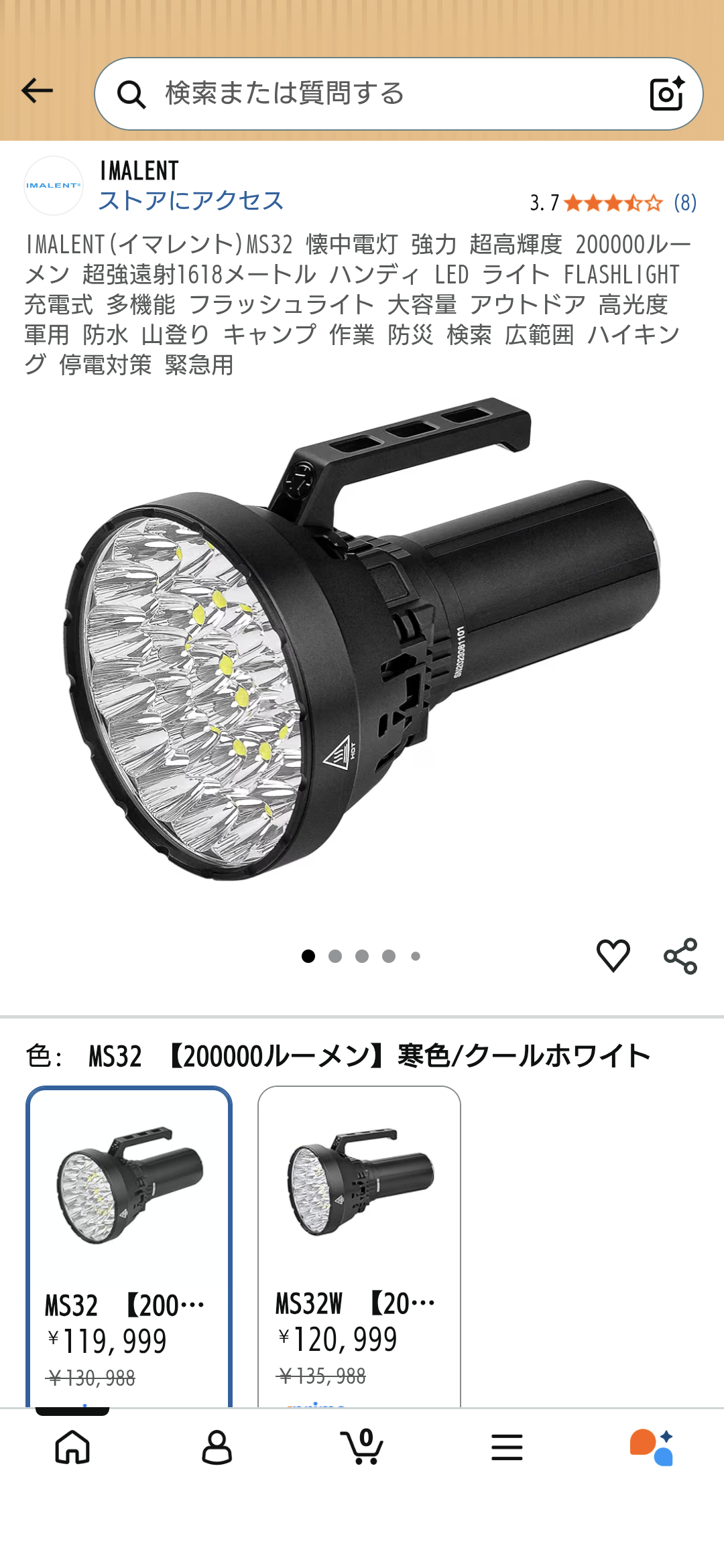Add product to wish list heart
This screenshot has height=1568, width=724.
613,956
